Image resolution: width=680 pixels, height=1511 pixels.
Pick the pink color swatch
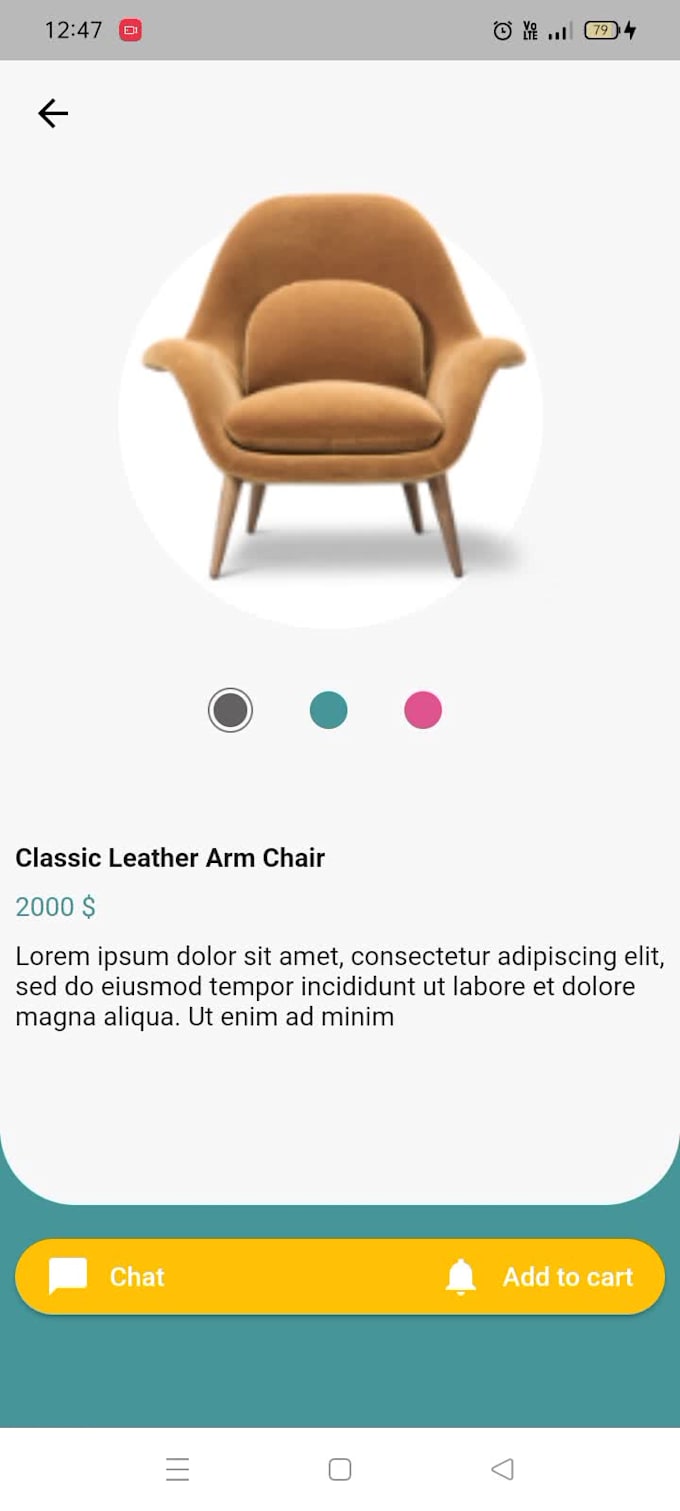(423, 711)
